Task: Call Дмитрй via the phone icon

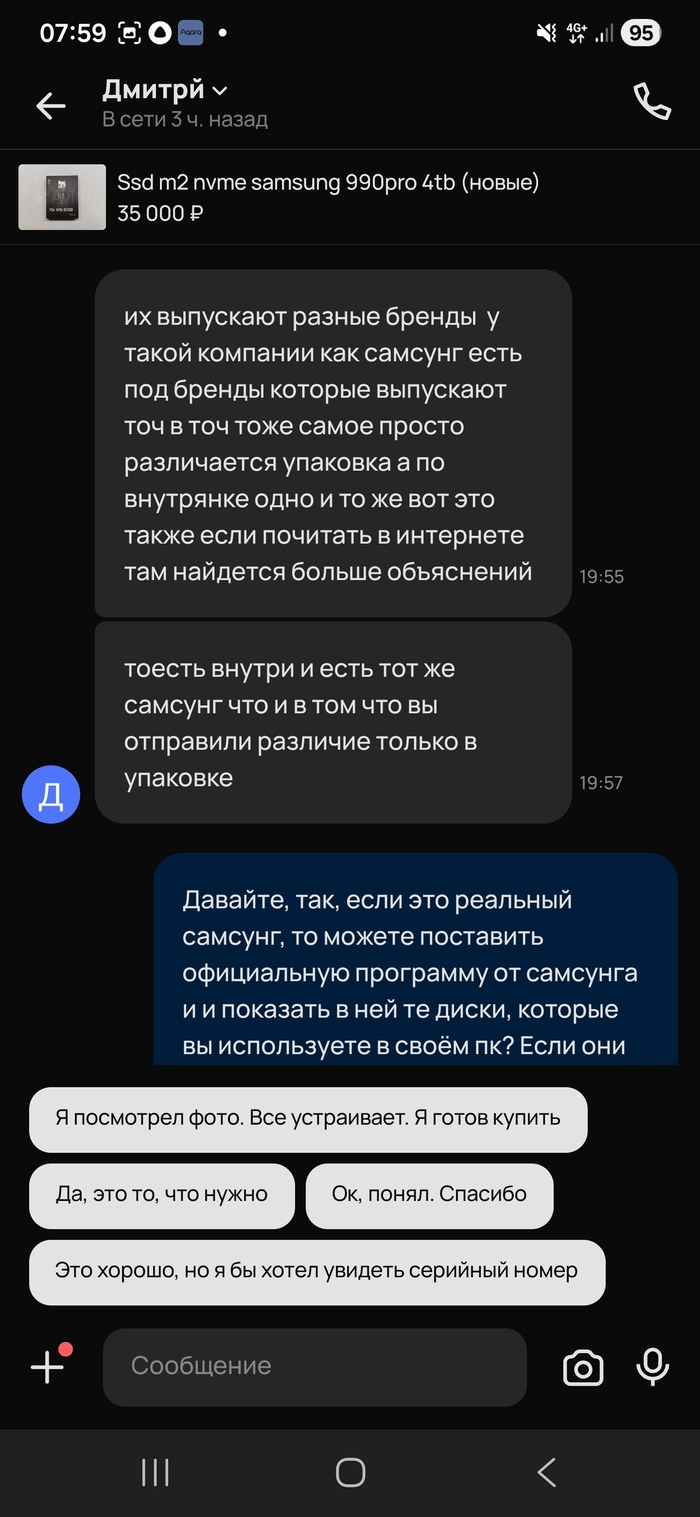Action: (x=652, y=101)
